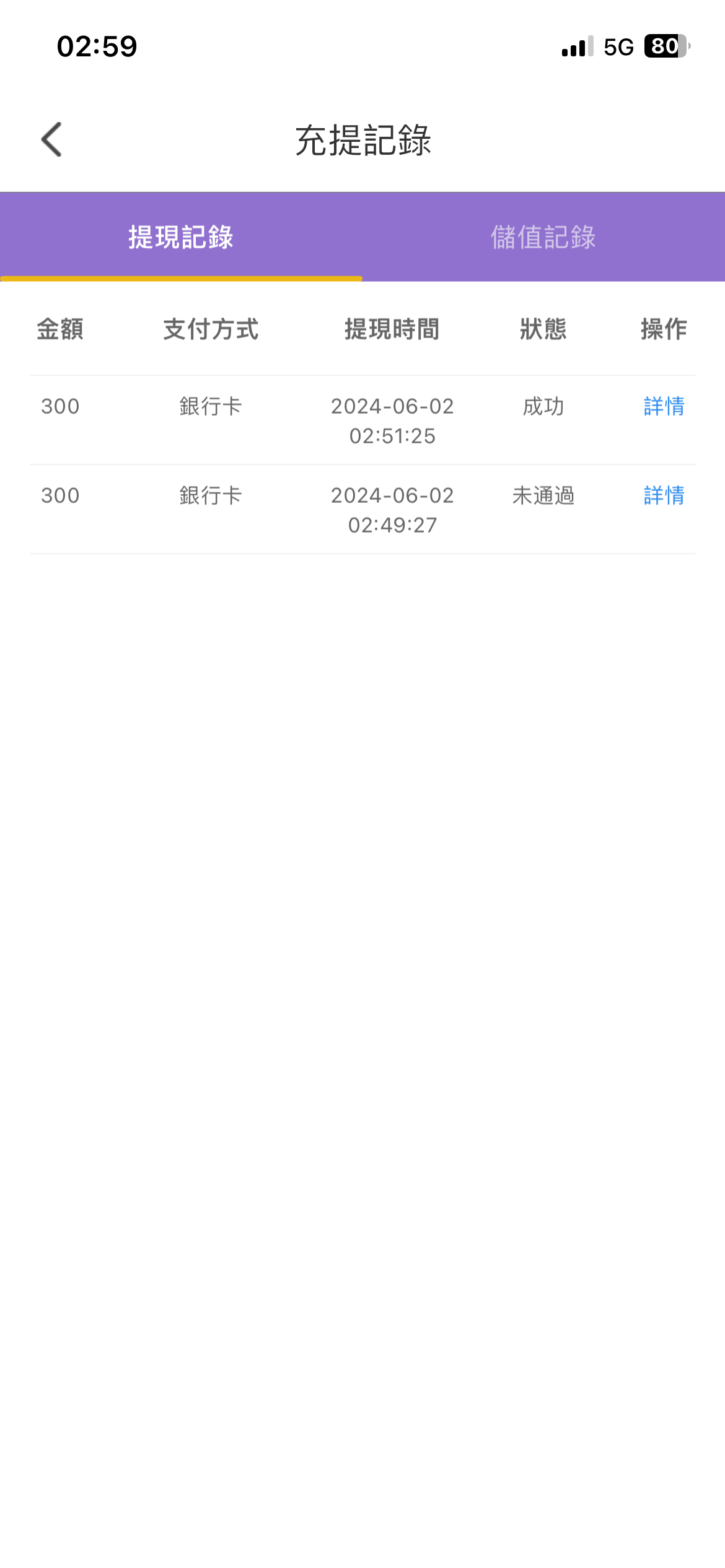Tap the 金額 column header

[x=60, y=330]
